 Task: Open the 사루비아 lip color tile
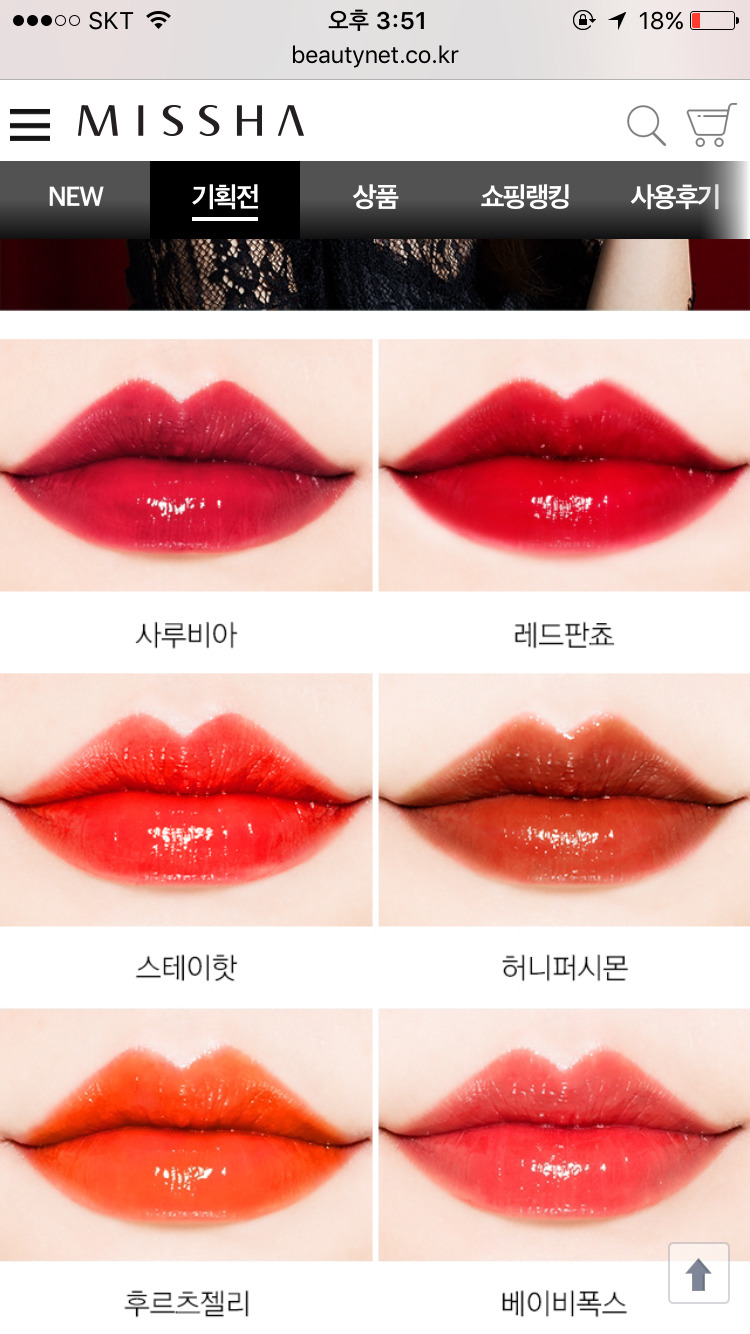(x=186, y=466)
